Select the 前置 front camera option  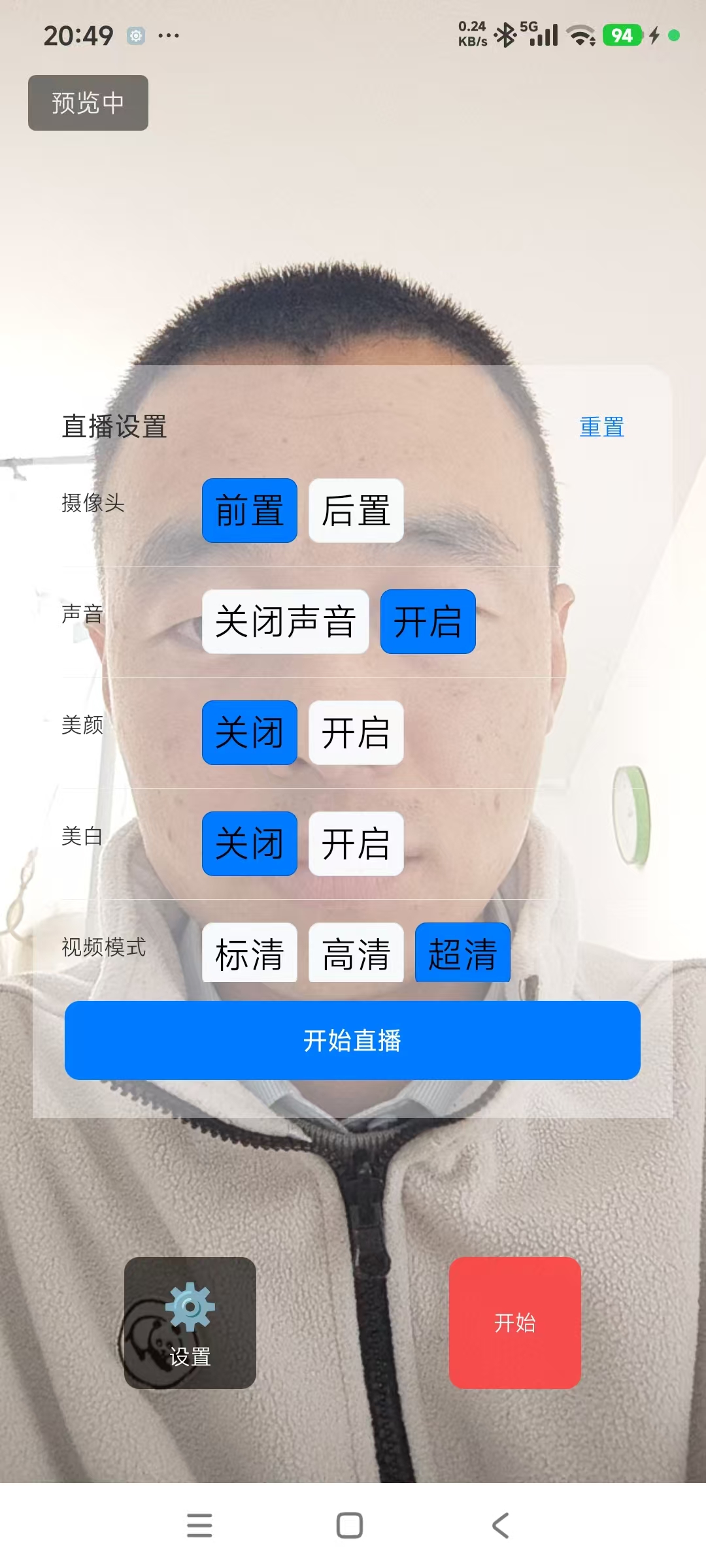coord(250,510)
